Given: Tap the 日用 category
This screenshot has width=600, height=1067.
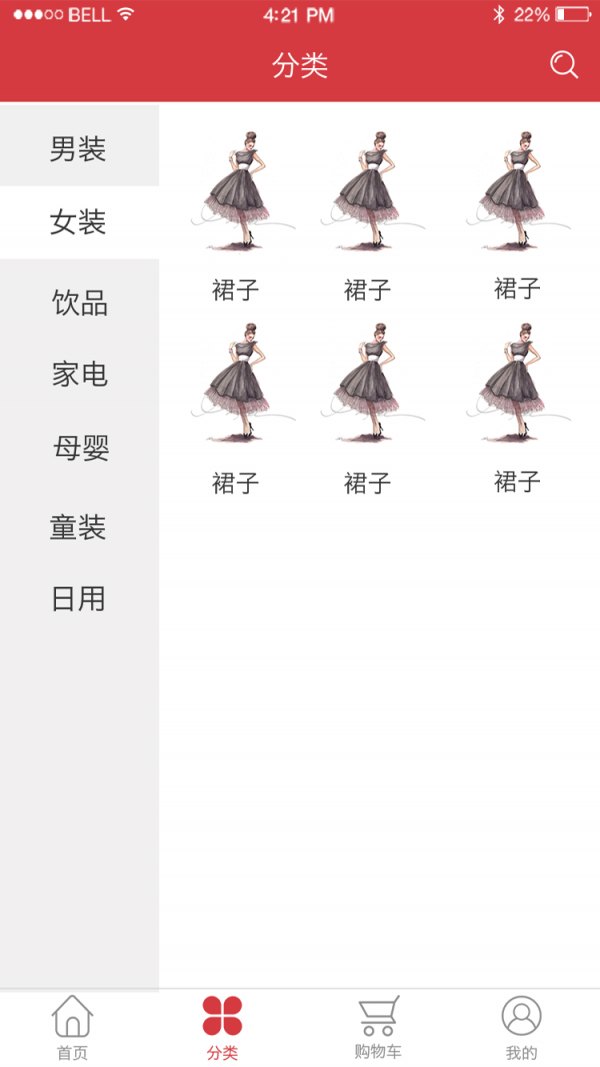Looking at the screenshot, I should [x=79, y=600].
